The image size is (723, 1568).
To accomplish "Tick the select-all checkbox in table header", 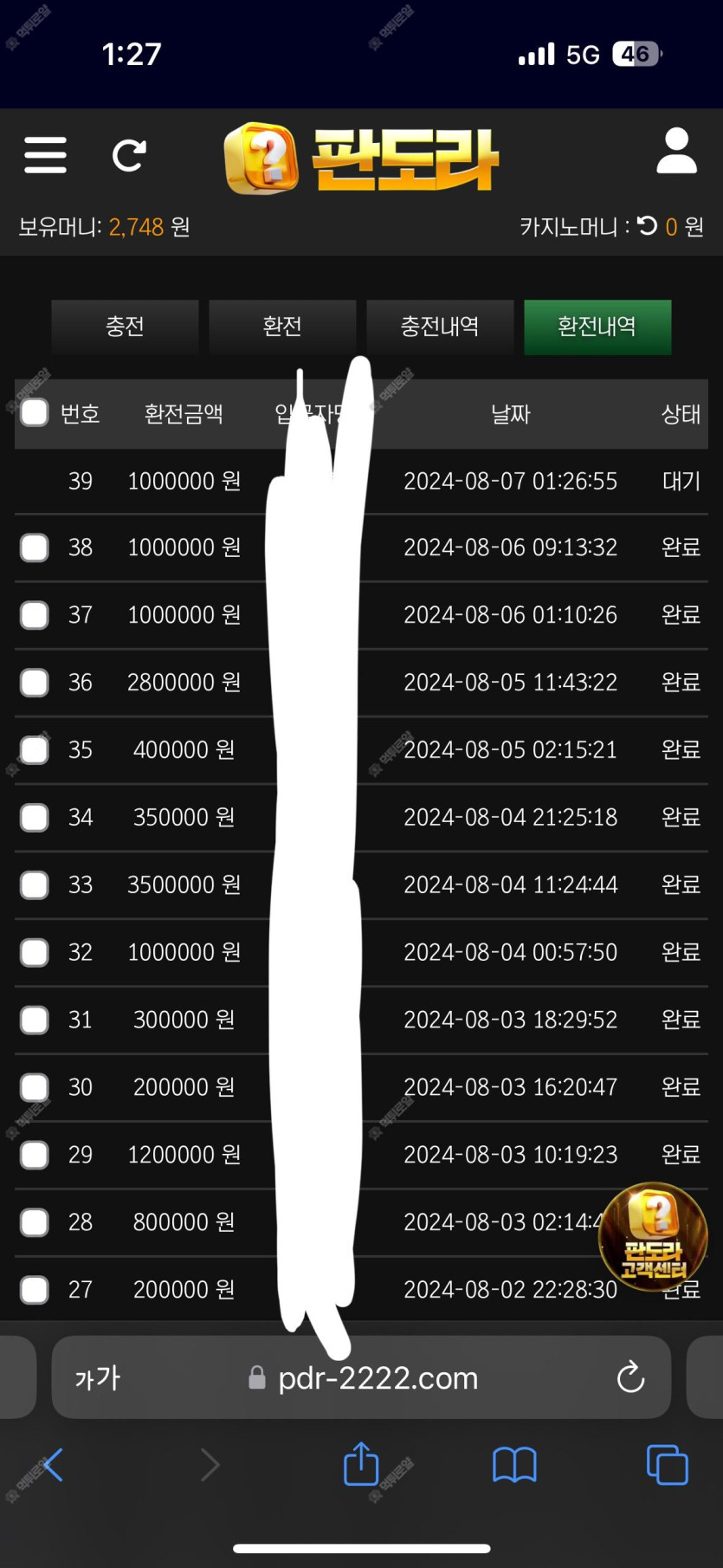I will click(35, 412).
